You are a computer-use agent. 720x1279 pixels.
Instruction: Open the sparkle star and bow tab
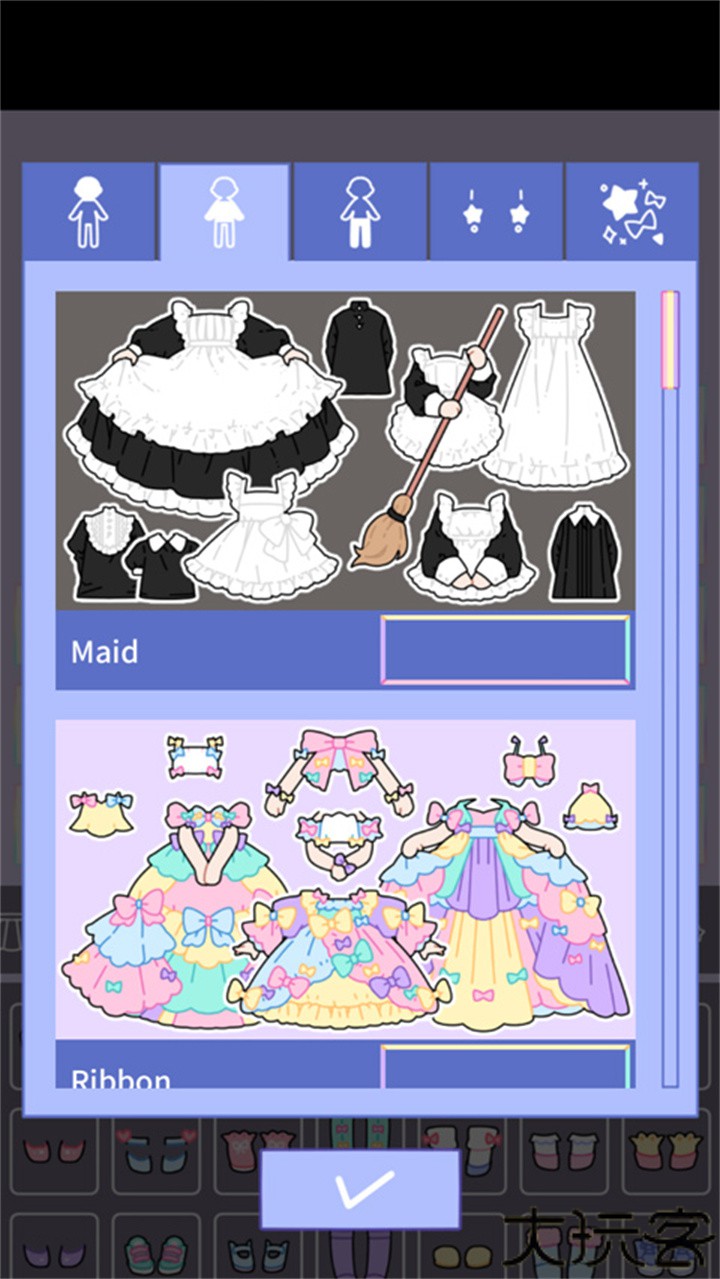[632, 211]
